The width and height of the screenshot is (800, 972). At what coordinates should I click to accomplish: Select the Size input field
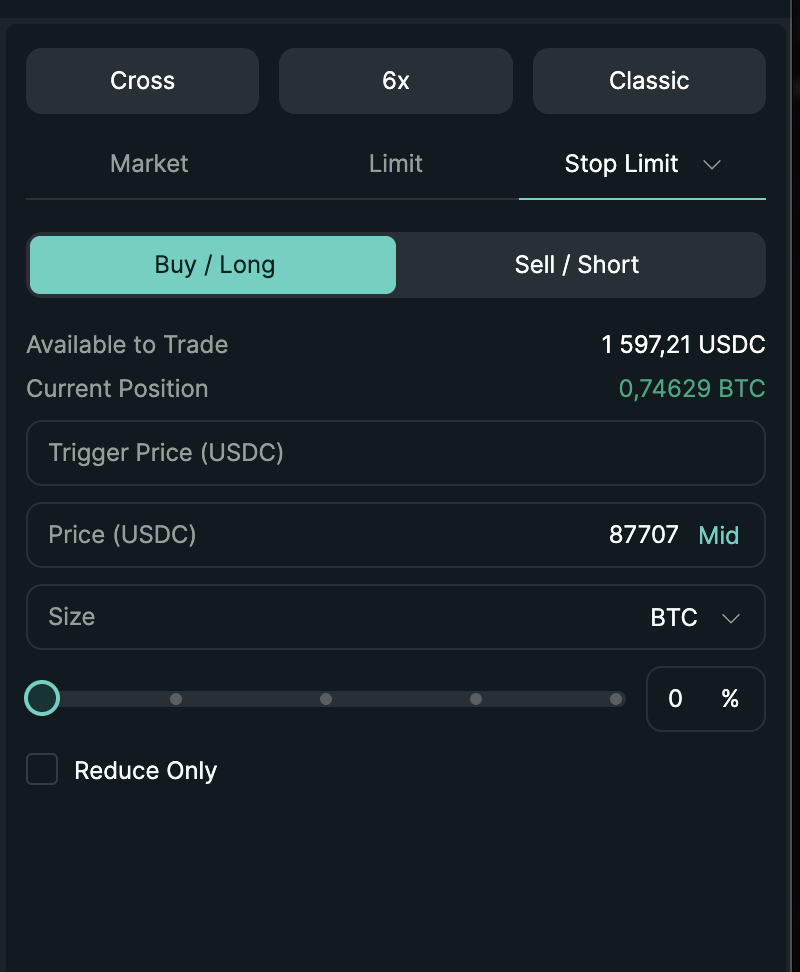(300, 617)
